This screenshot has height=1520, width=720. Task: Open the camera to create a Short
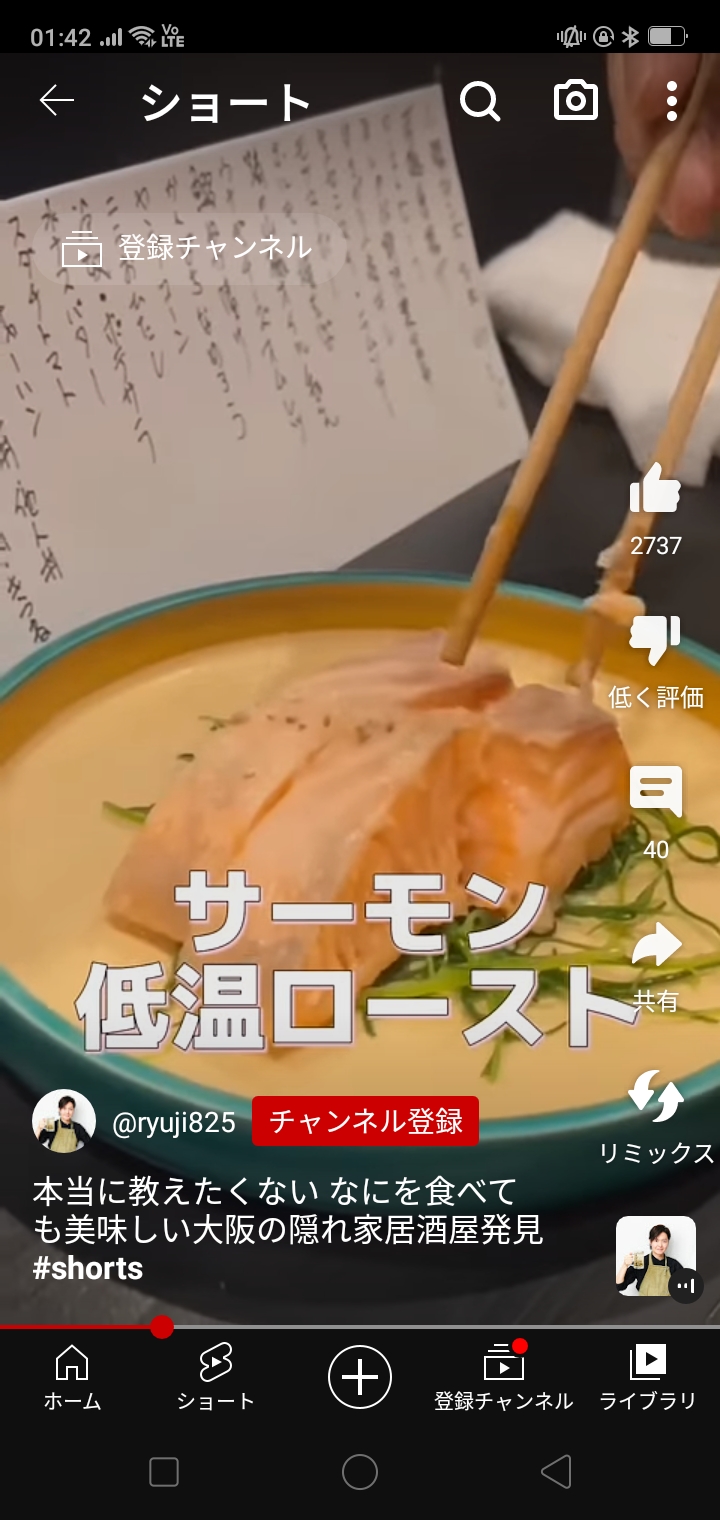click(576, 101)
